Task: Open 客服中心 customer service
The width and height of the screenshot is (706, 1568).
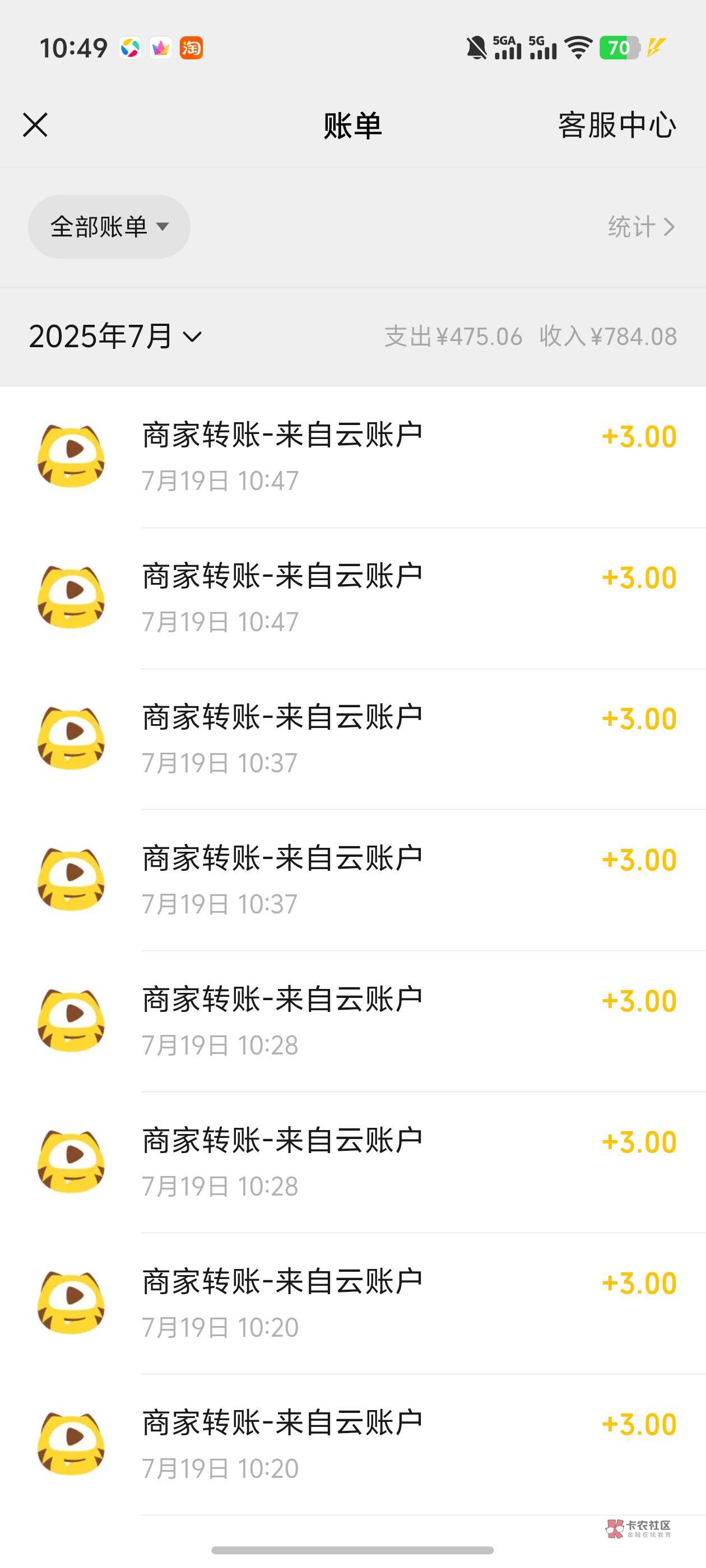Action: click(616, 125)
